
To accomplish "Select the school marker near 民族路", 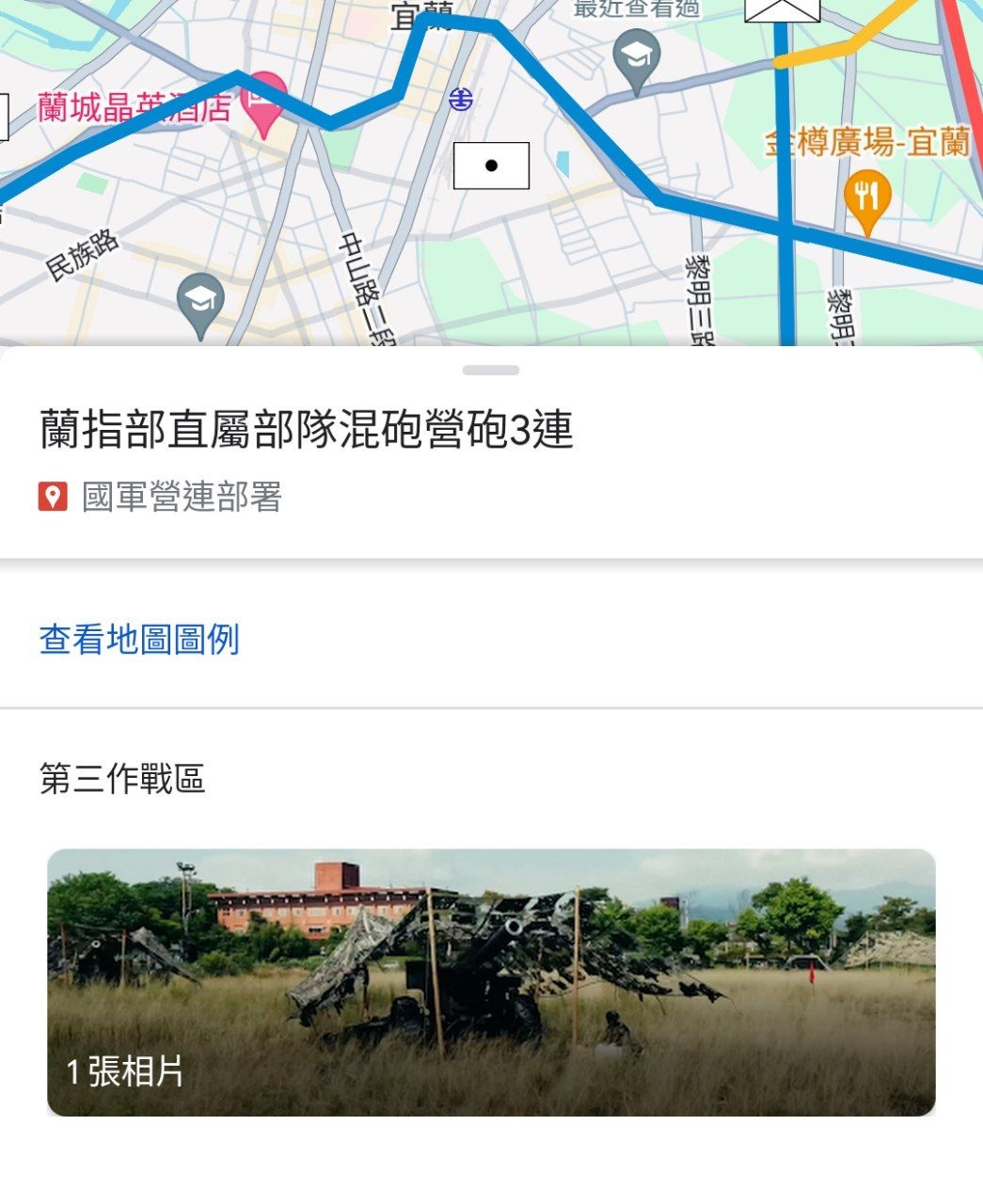I will (x=200, y=303).
